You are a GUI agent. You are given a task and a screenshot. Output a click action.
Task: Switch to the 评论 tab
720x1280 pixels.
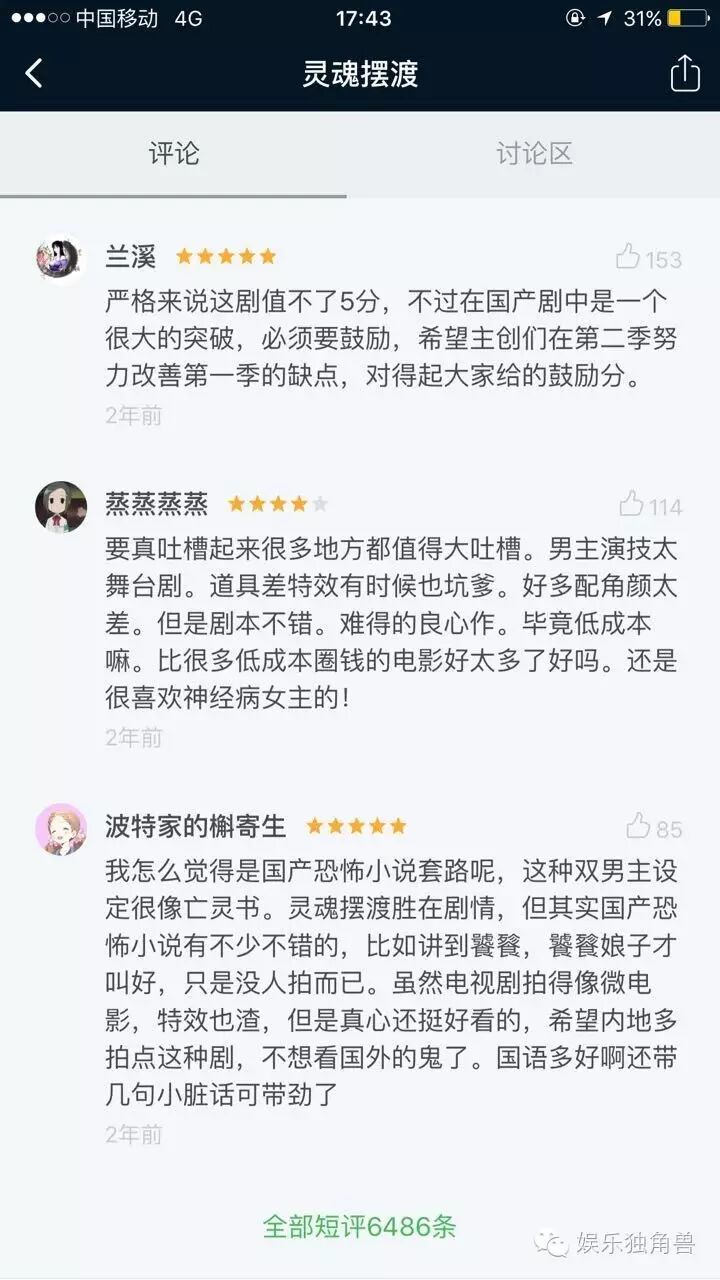coord(174,153)
